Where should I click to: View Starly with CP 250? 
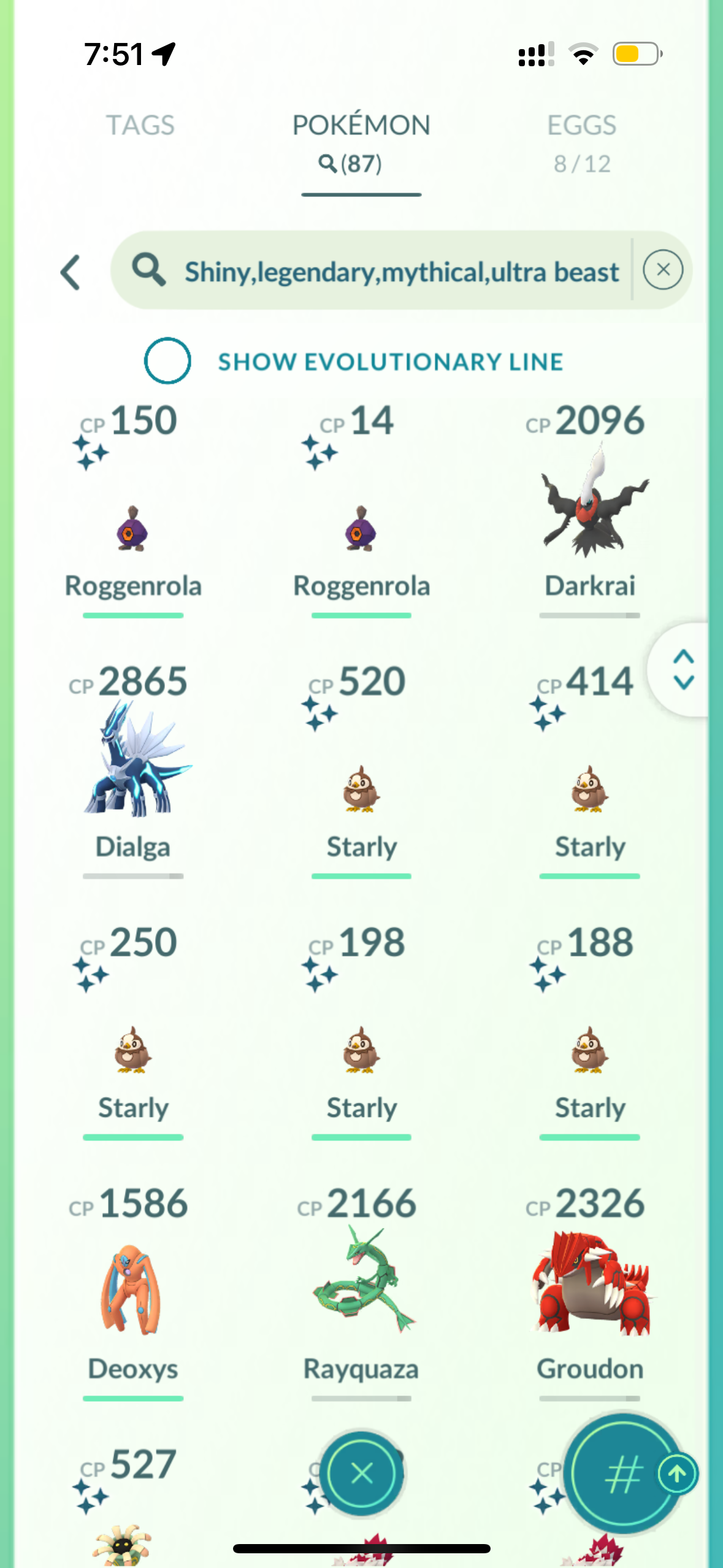pos(133,1049)
